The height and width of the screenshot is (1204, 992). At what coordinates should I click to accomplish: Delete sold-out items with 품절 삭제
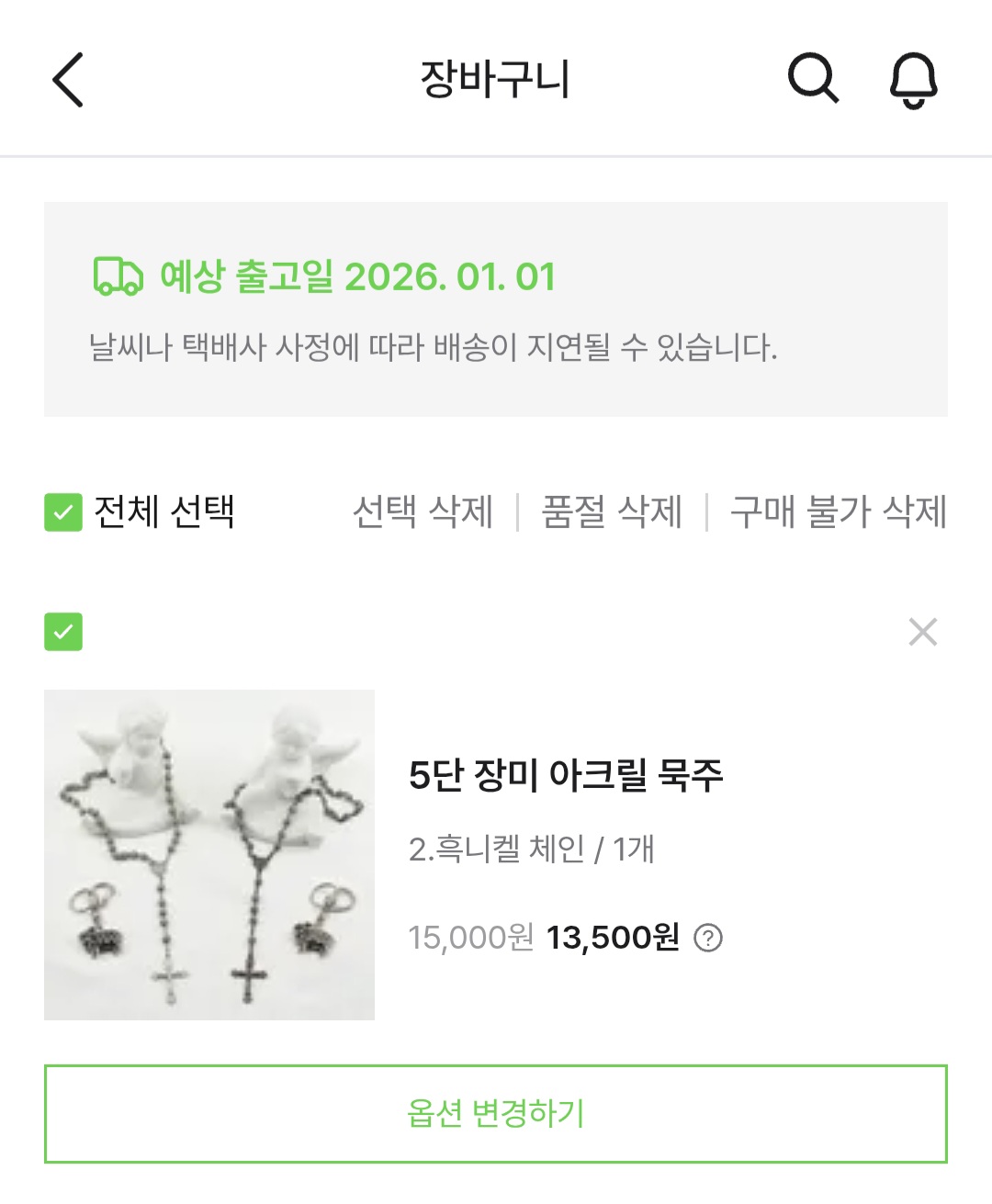(x=612, y=512)
